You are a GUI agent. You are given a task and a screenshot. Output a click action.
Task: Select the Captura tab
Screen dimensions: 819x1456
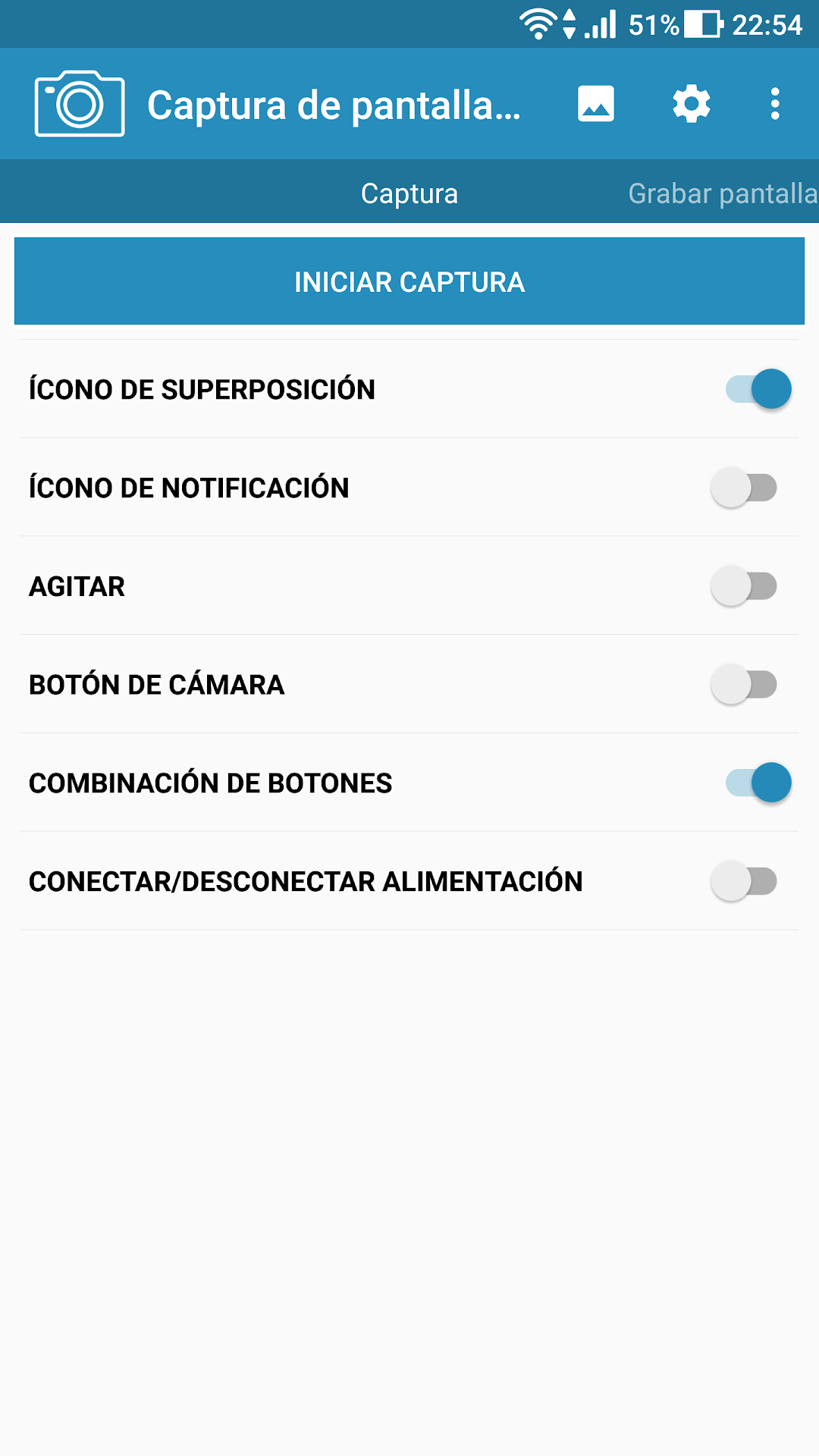coord(409,193)
